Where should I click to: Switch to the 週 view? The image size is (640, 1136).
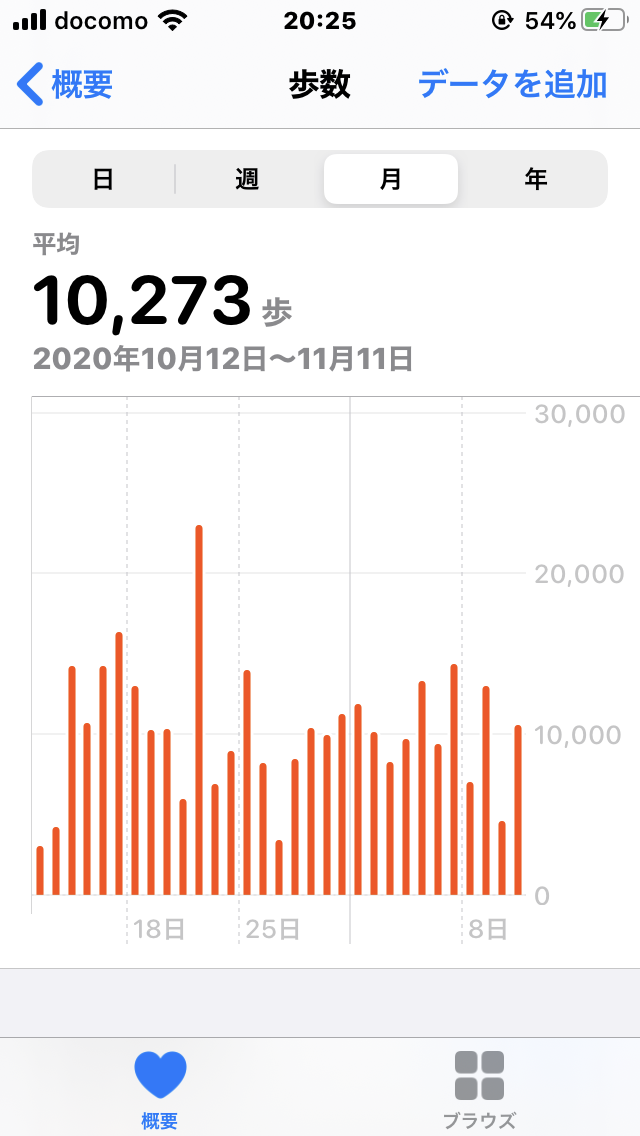[x=247, y=178]
